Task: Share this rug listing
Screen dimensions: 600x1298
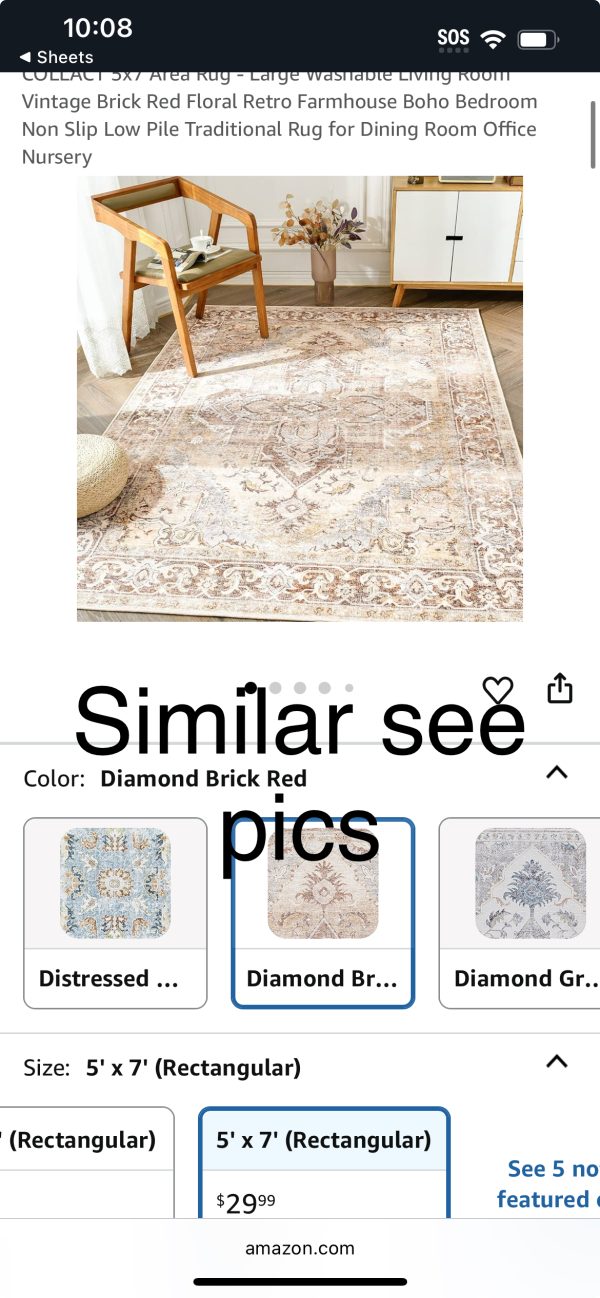Action: tap(560, 688)
